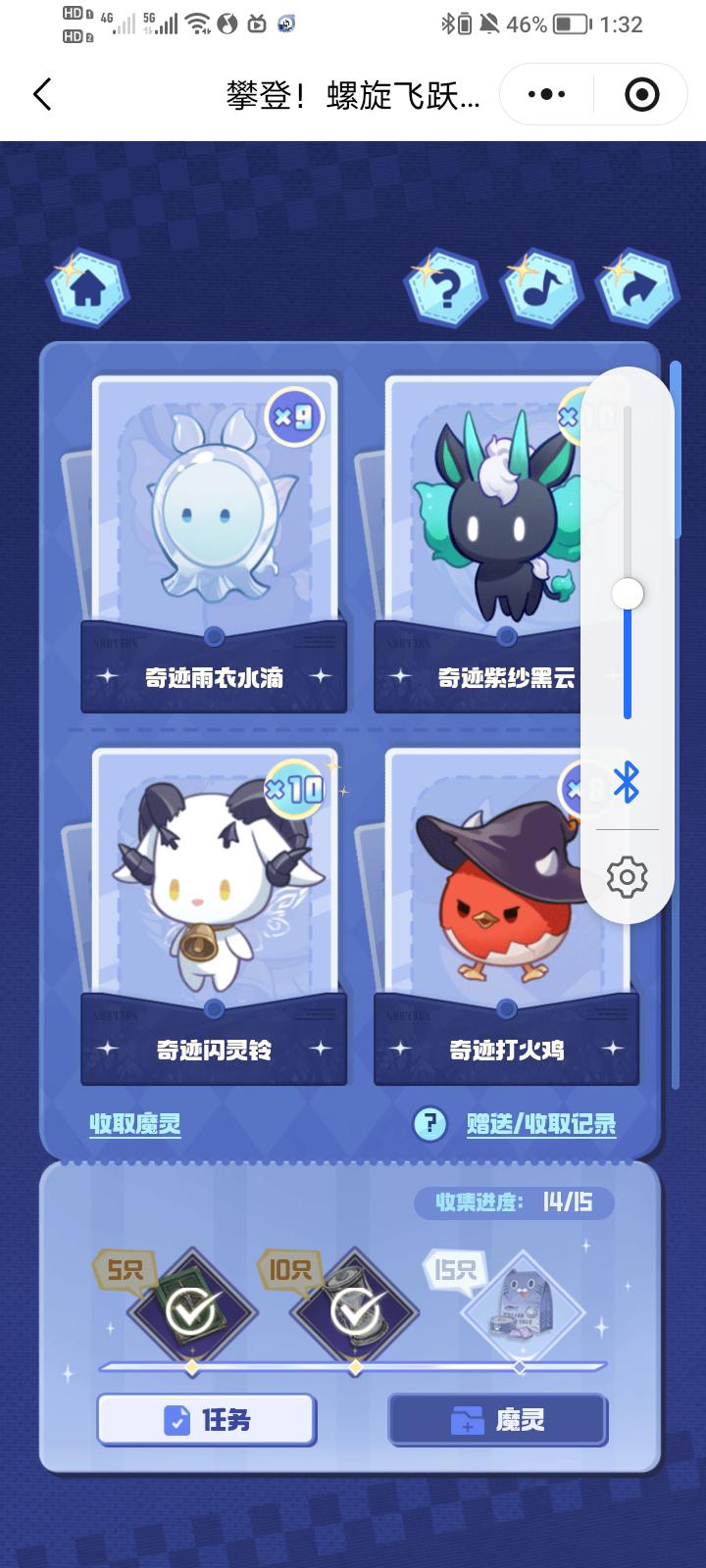Tap the 收取魔灵 link
Screen dimensions: 706x1568
pyautogui.click(x=135, y=1124)
